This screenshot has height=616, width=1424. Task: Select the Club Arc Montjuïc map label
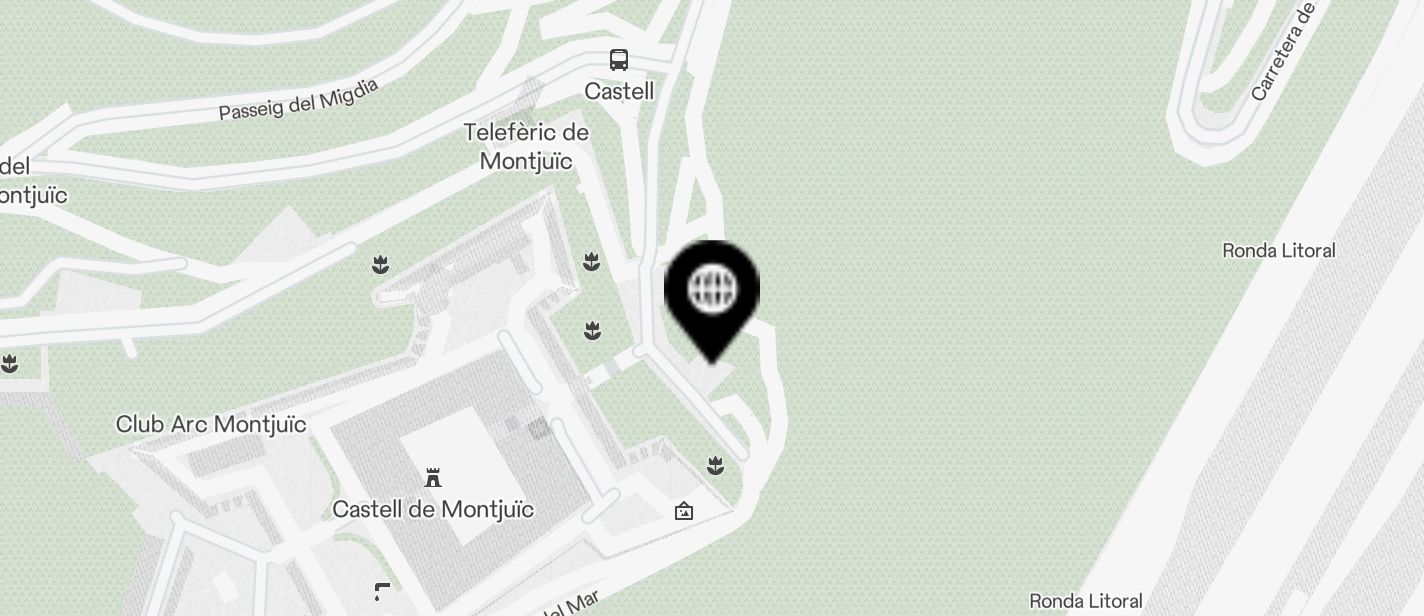pyautogui.click(x=211, y=424)
